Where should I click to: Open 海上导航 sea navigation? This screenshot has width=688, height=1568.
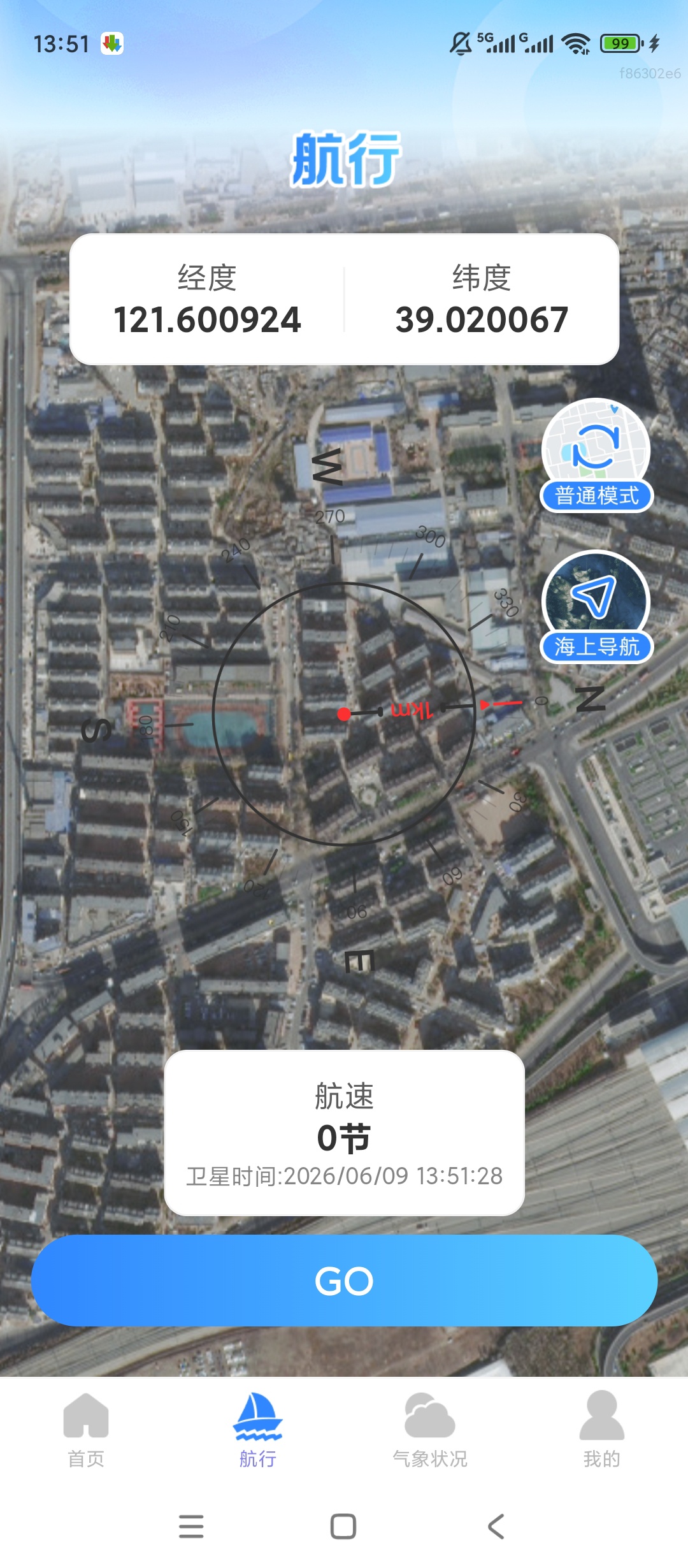pos(596,607)
